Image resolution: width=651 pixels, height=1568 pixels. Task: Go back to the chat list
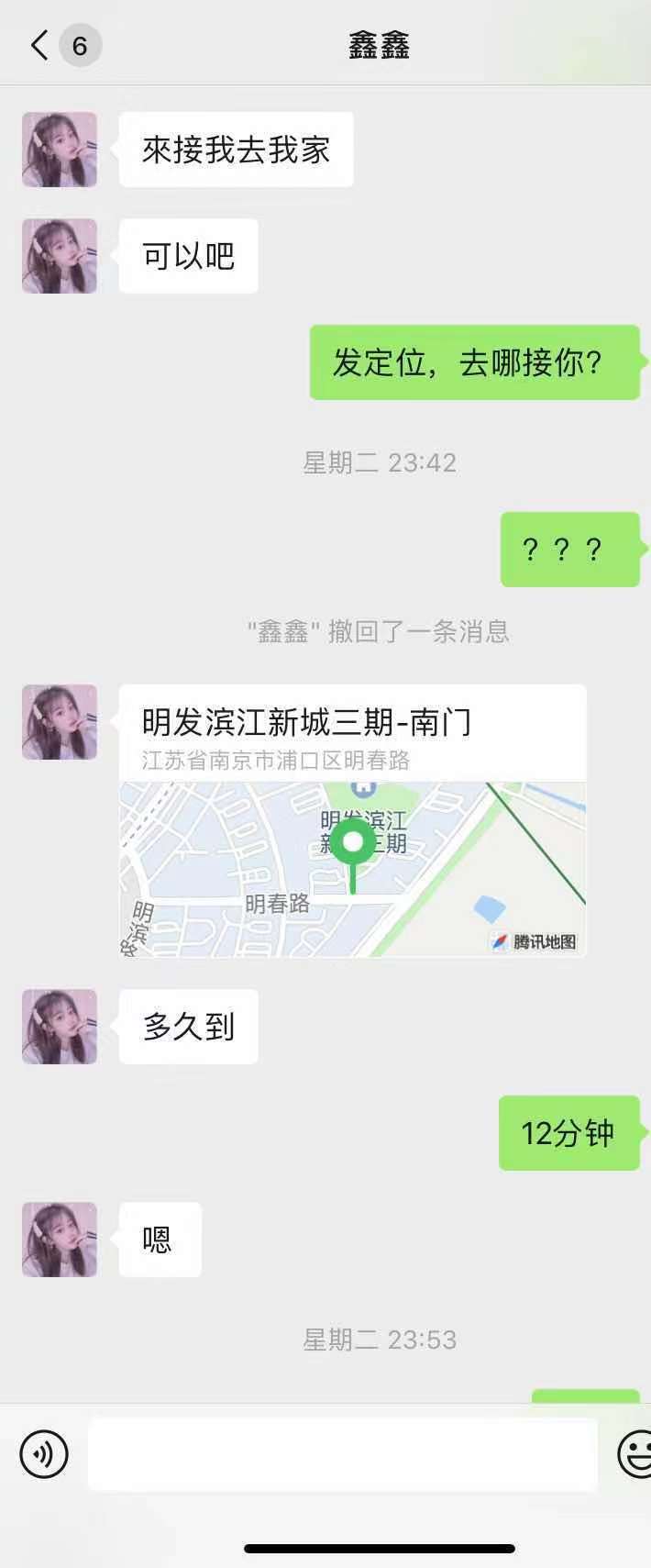pyautogui.click(x=40, y=45)
